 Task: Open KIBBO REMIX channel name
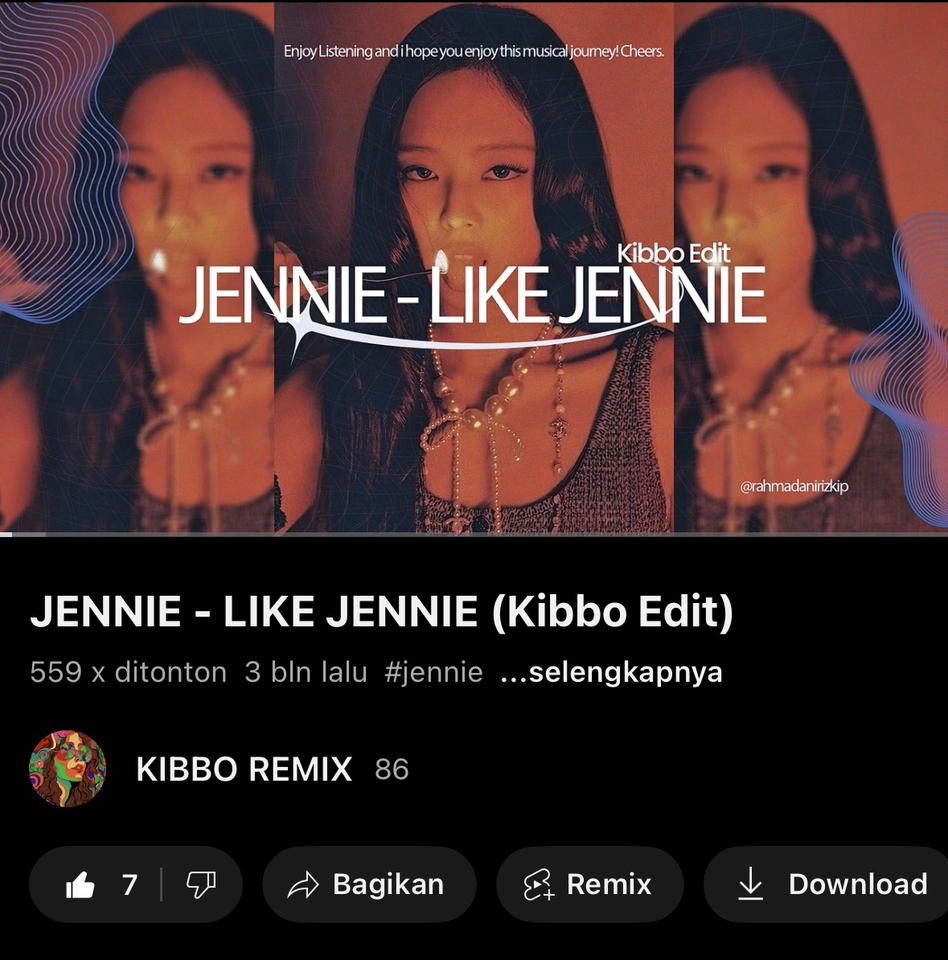[x=243, y=769]
